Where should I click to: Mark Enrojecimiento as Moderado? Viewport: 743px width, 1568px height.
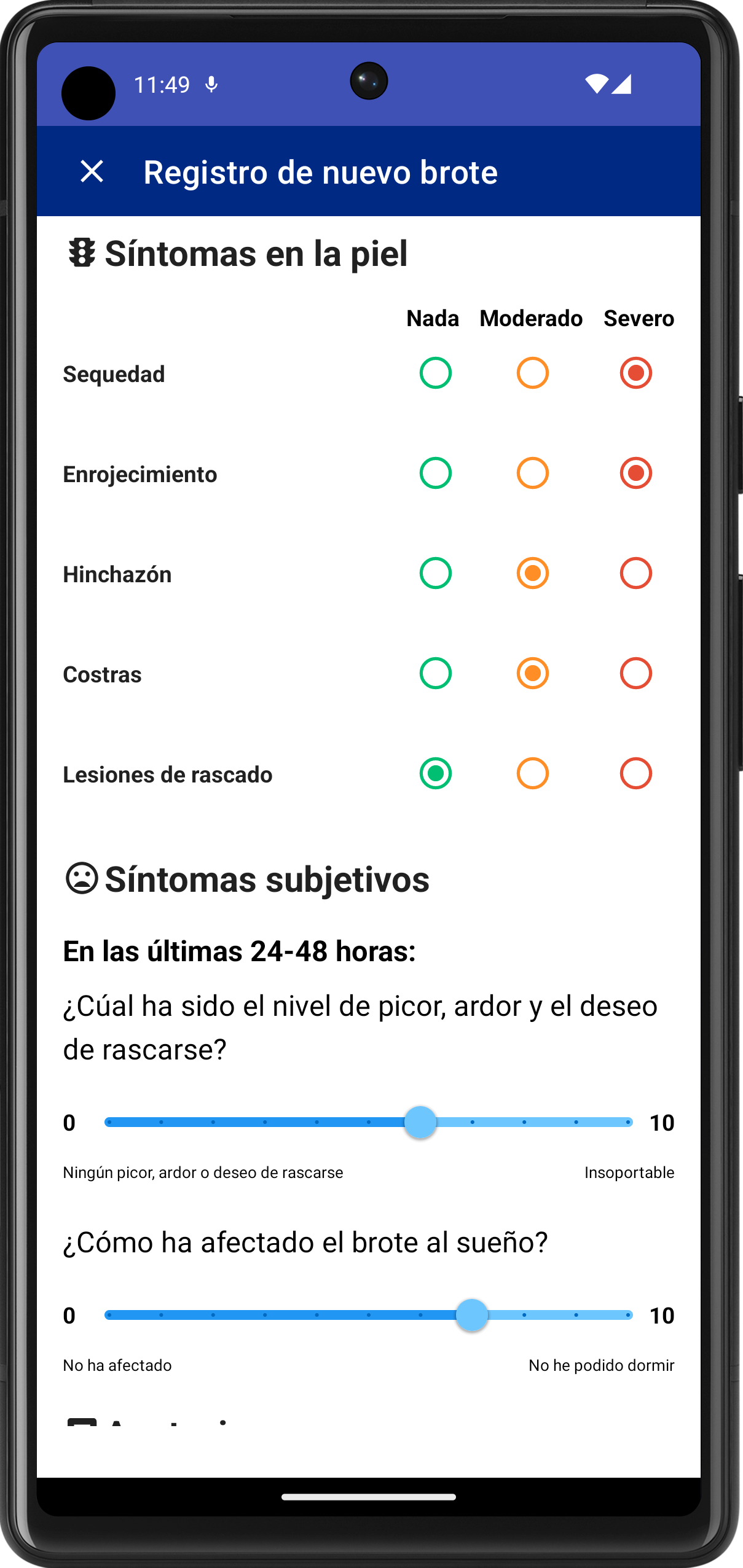(532, 473)
